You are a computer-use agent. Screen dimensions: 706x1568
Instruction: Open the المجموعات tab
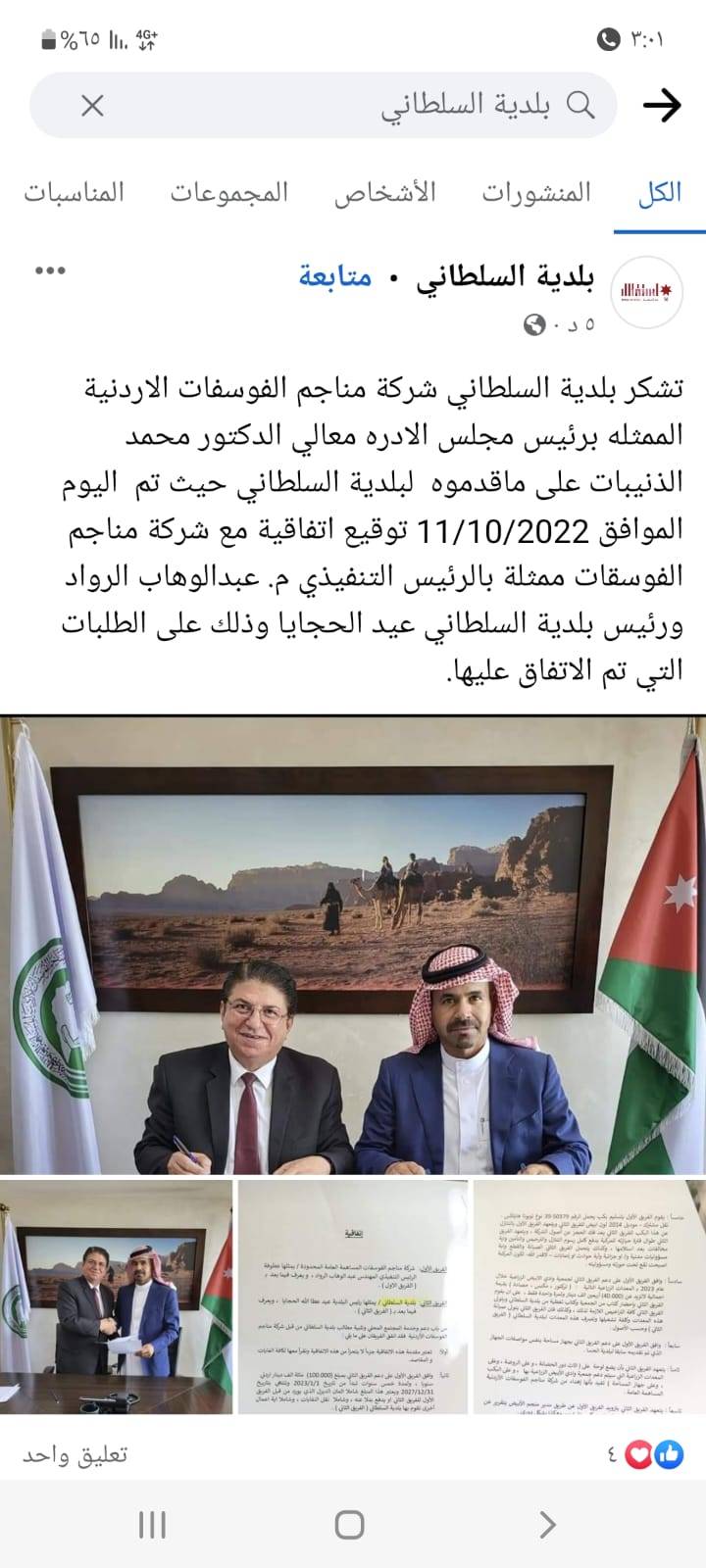coord(229,192)
